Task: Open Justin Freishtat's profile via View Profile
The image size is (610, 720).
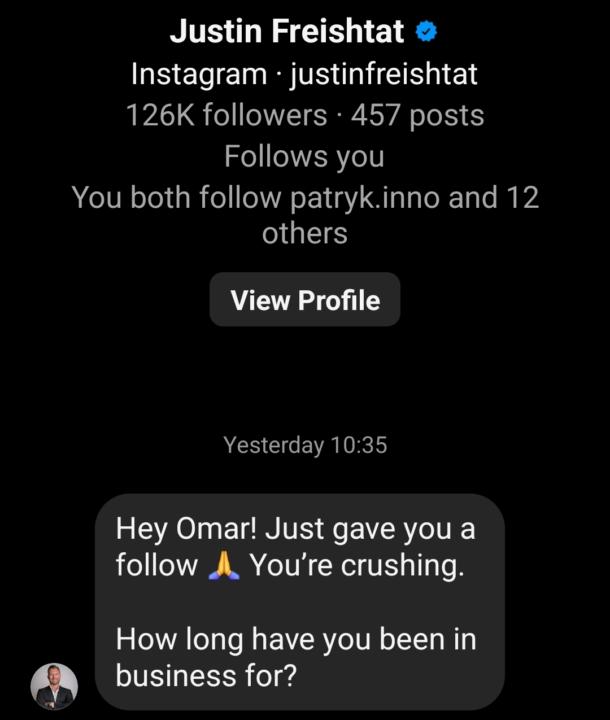Action: point(305,300)
